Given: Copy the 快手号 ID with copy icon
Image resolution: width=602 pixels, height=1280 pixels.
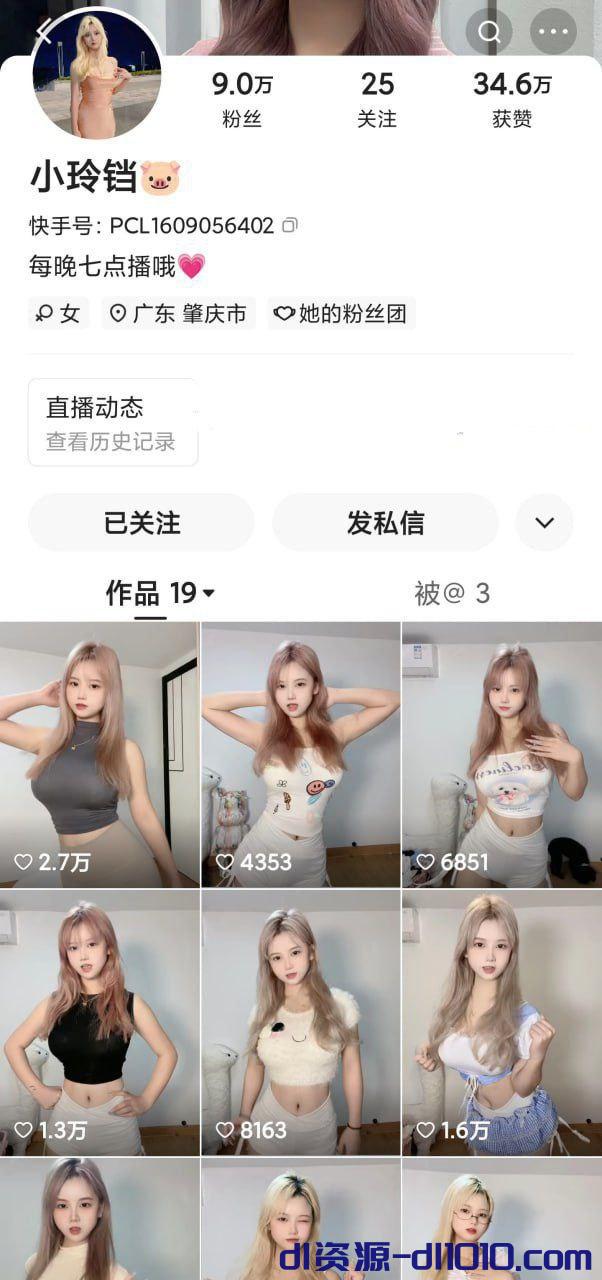Looking at the screenshot, I should pyautogui.click(x=290, y=225).
